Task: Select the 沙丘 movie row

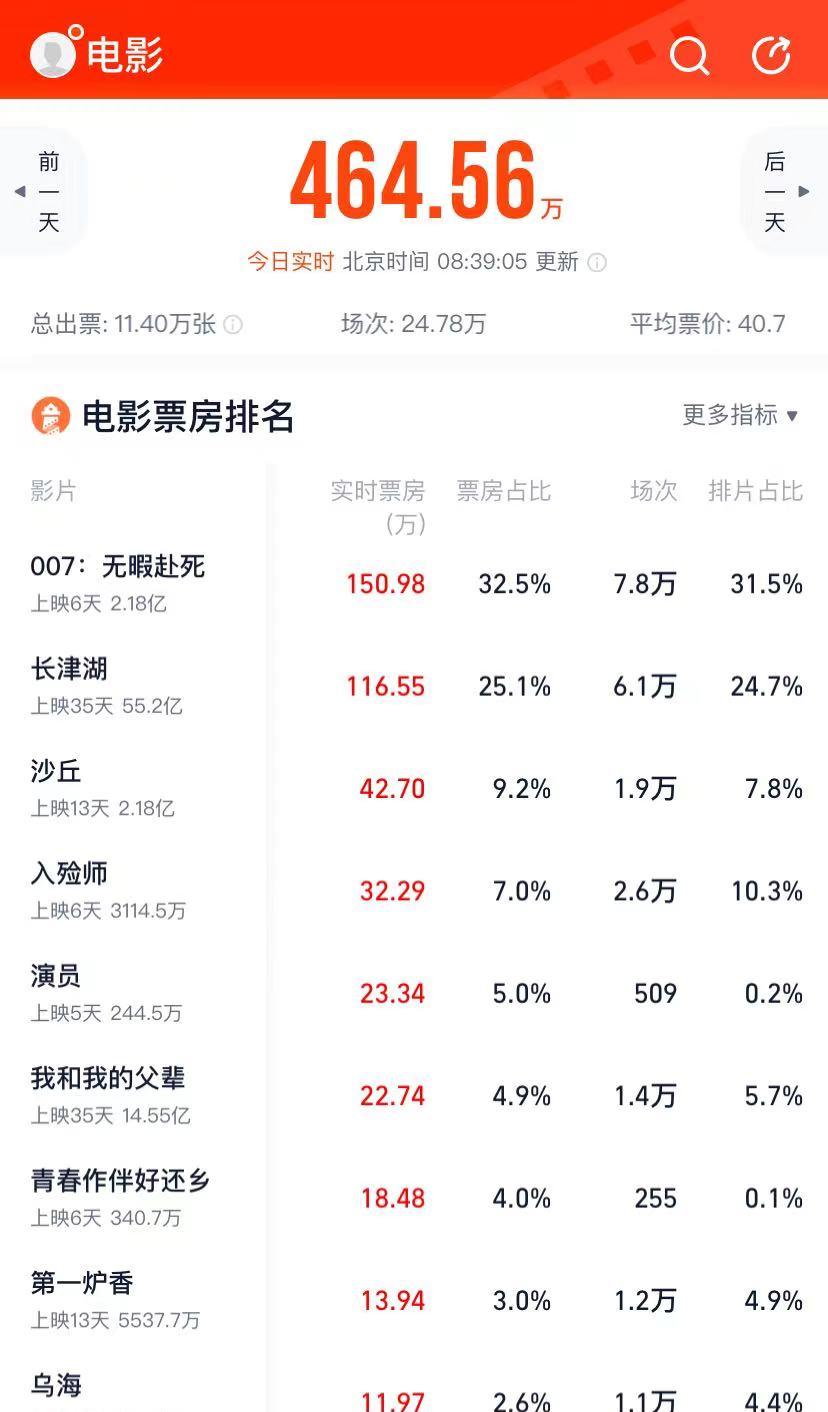Action: [414, 788]
